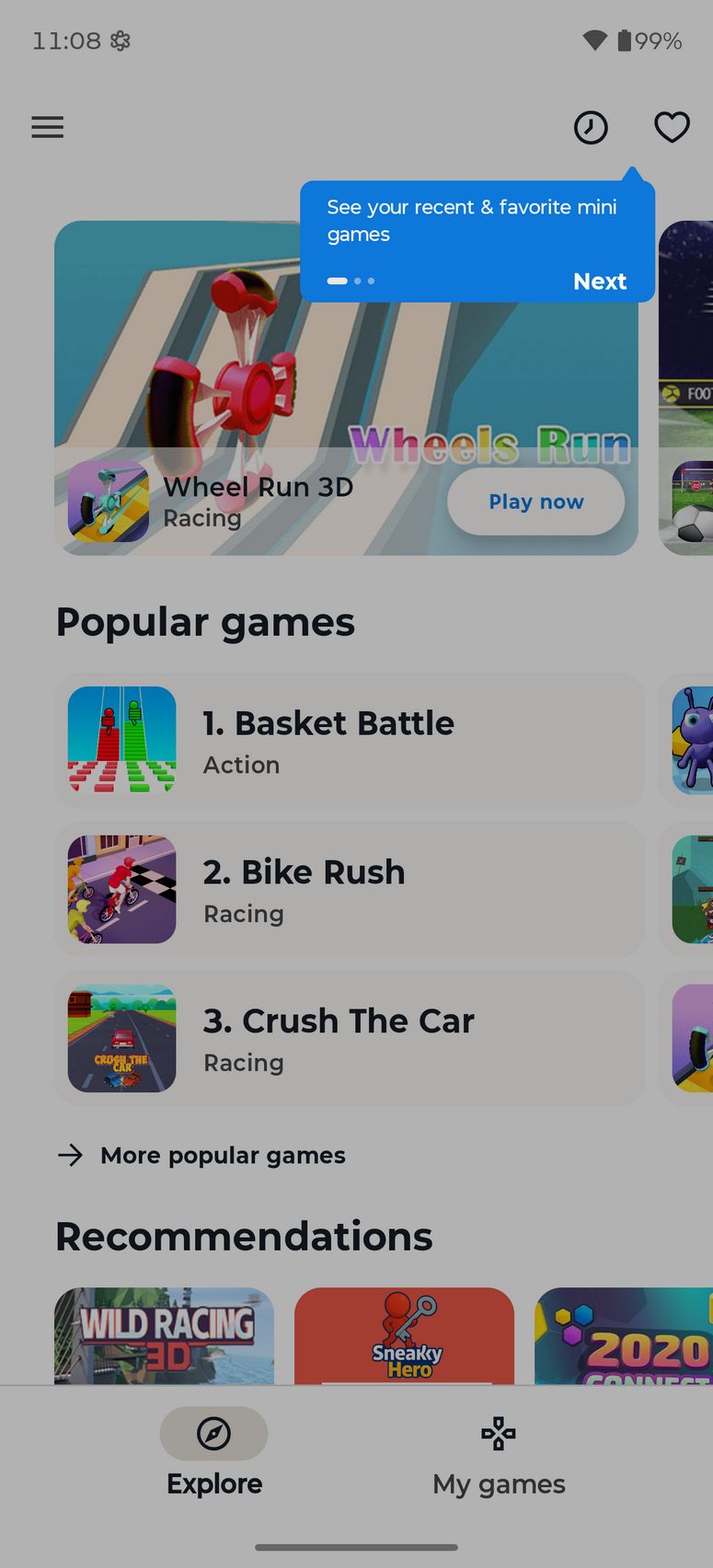Open Bike Rush game
713x1568 pixels.
point(350,890)
